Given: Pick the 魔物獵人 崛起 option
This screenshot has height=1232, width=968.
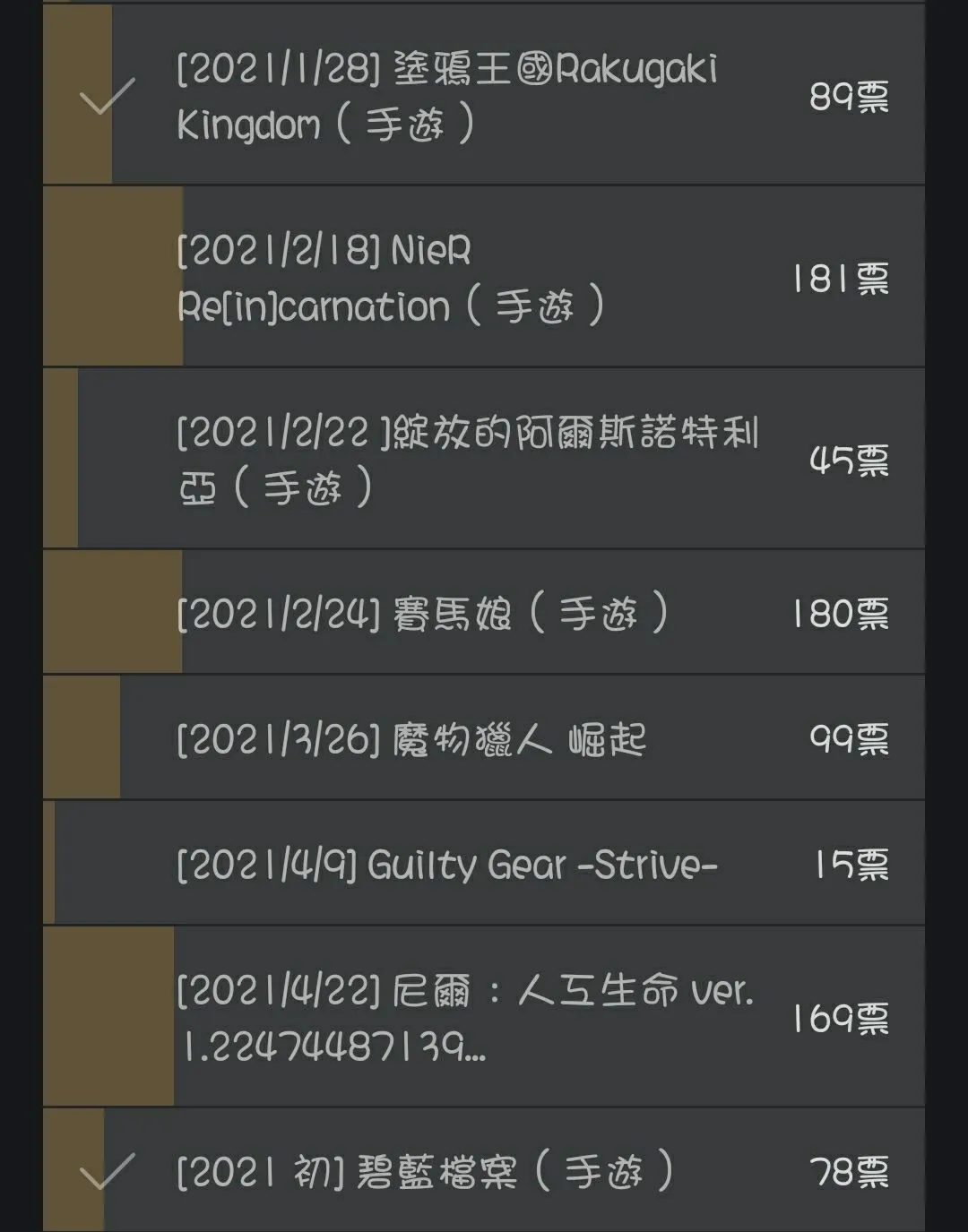Looking at the screenshot, I should (484, 739).
